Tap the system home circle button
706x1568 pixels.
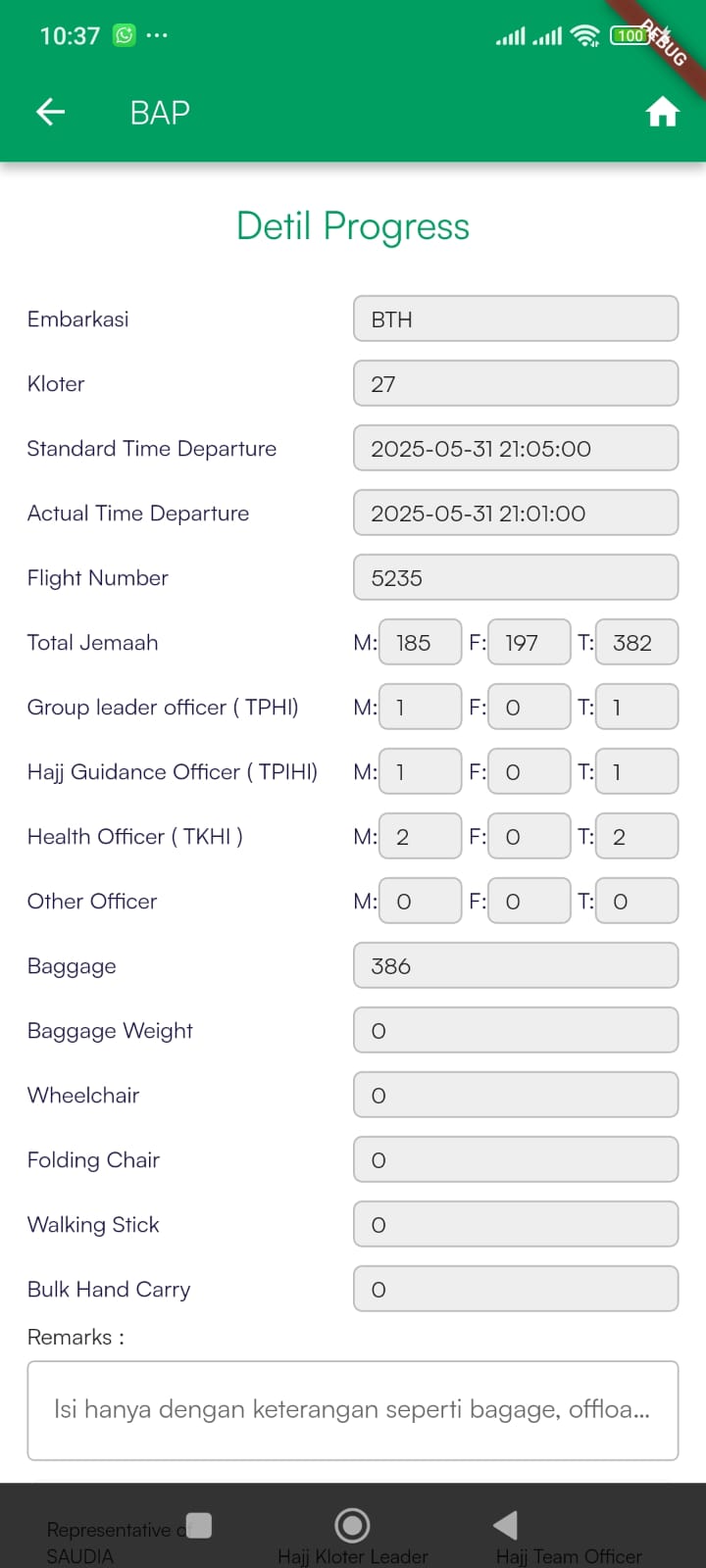[x=352, y=1525]
